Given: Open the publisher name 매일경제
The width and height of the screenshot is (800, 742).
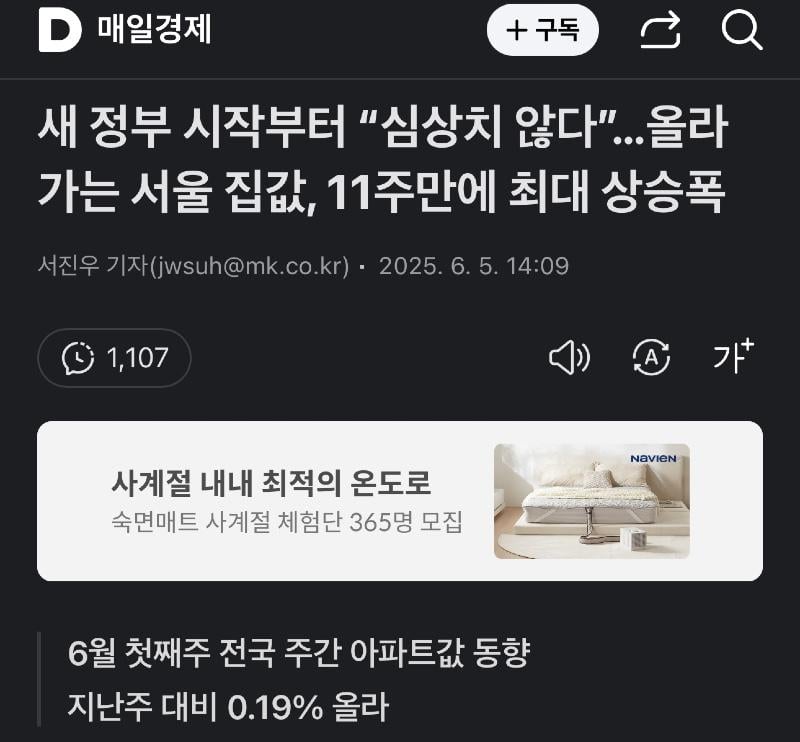Looking at the screenshot, I should click(155, 30).
